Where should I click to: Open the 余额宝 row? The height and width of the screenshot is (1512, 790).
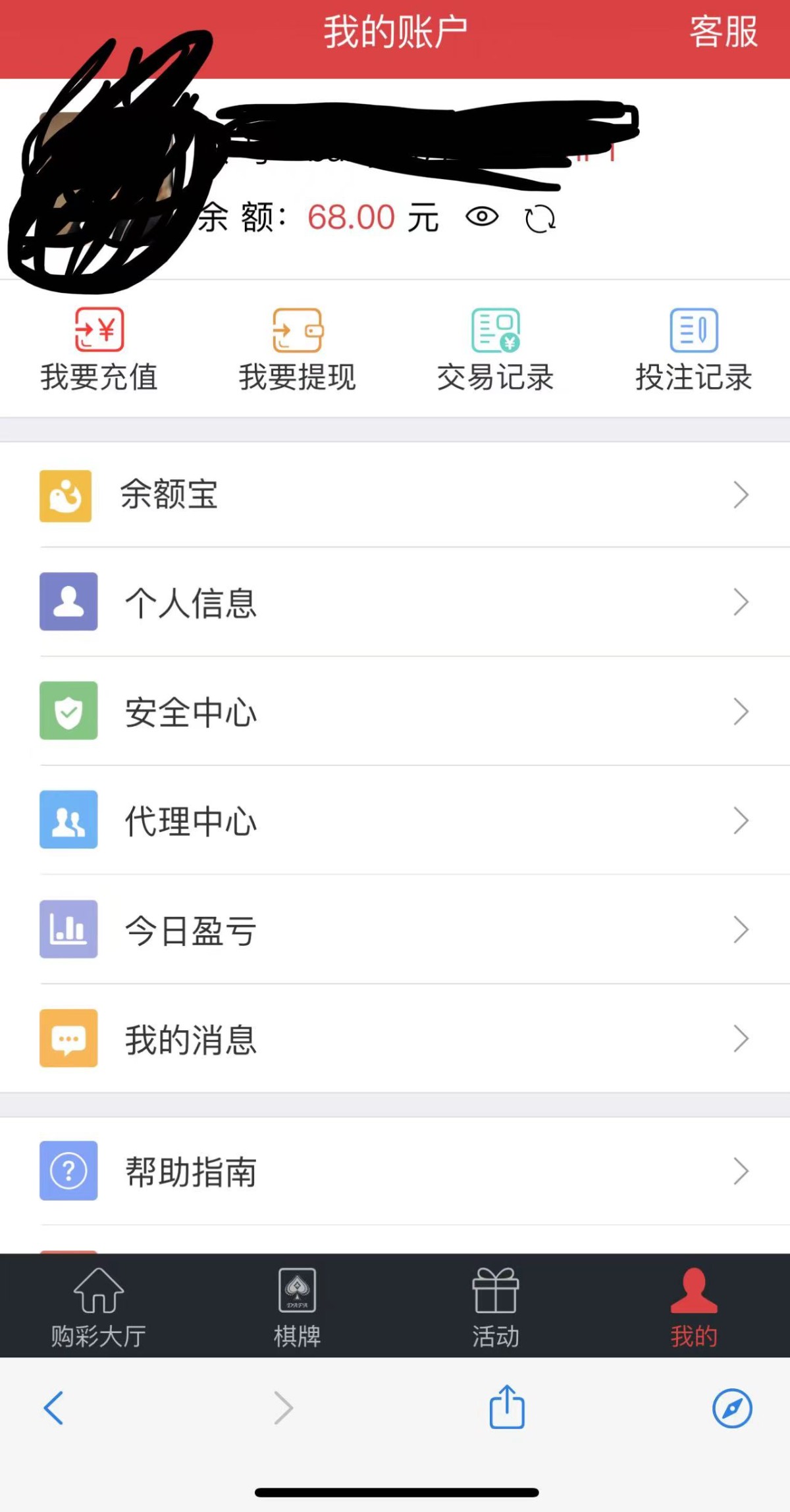coord(395,494)
